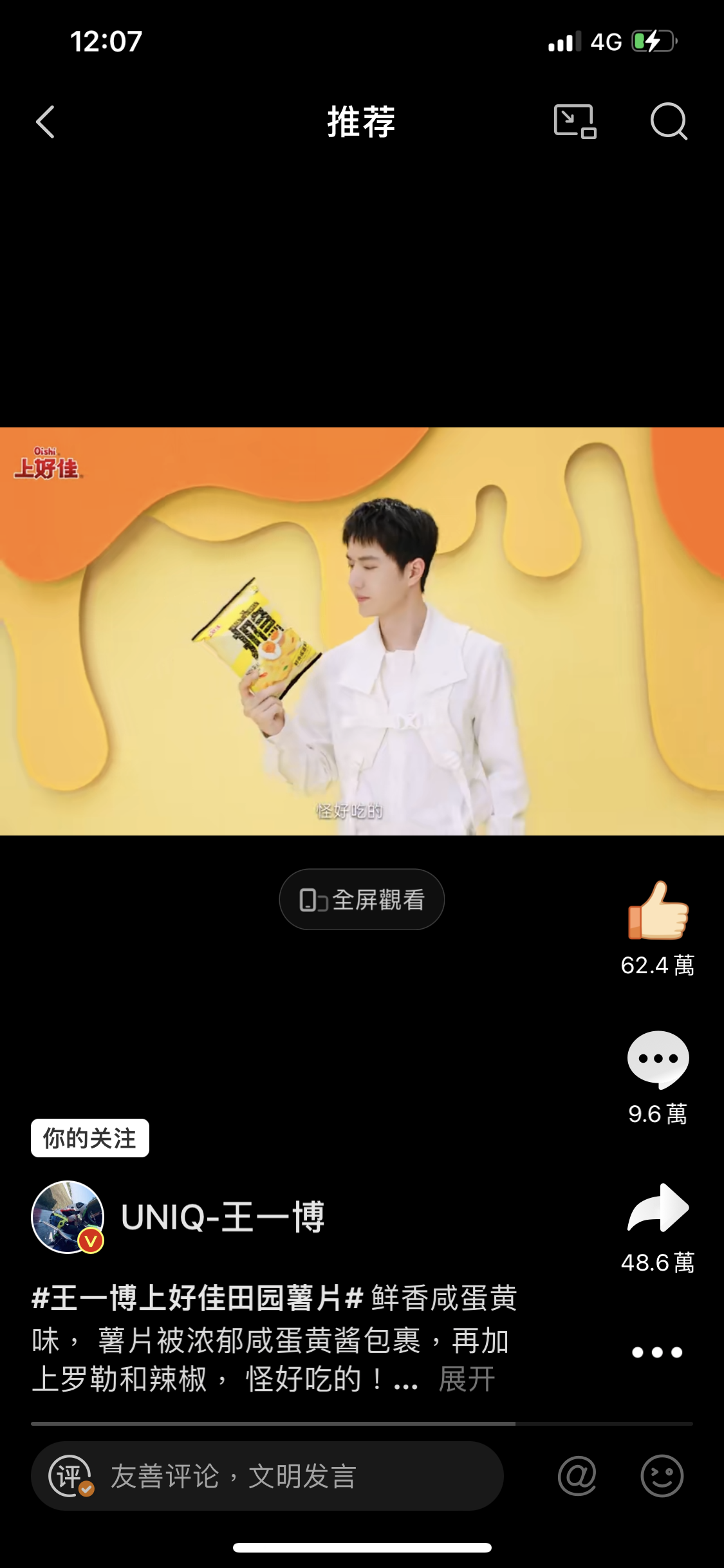Screen dimensions: 724x1568
Task: Expand the caption with 展开
Action: point(467,1379)
